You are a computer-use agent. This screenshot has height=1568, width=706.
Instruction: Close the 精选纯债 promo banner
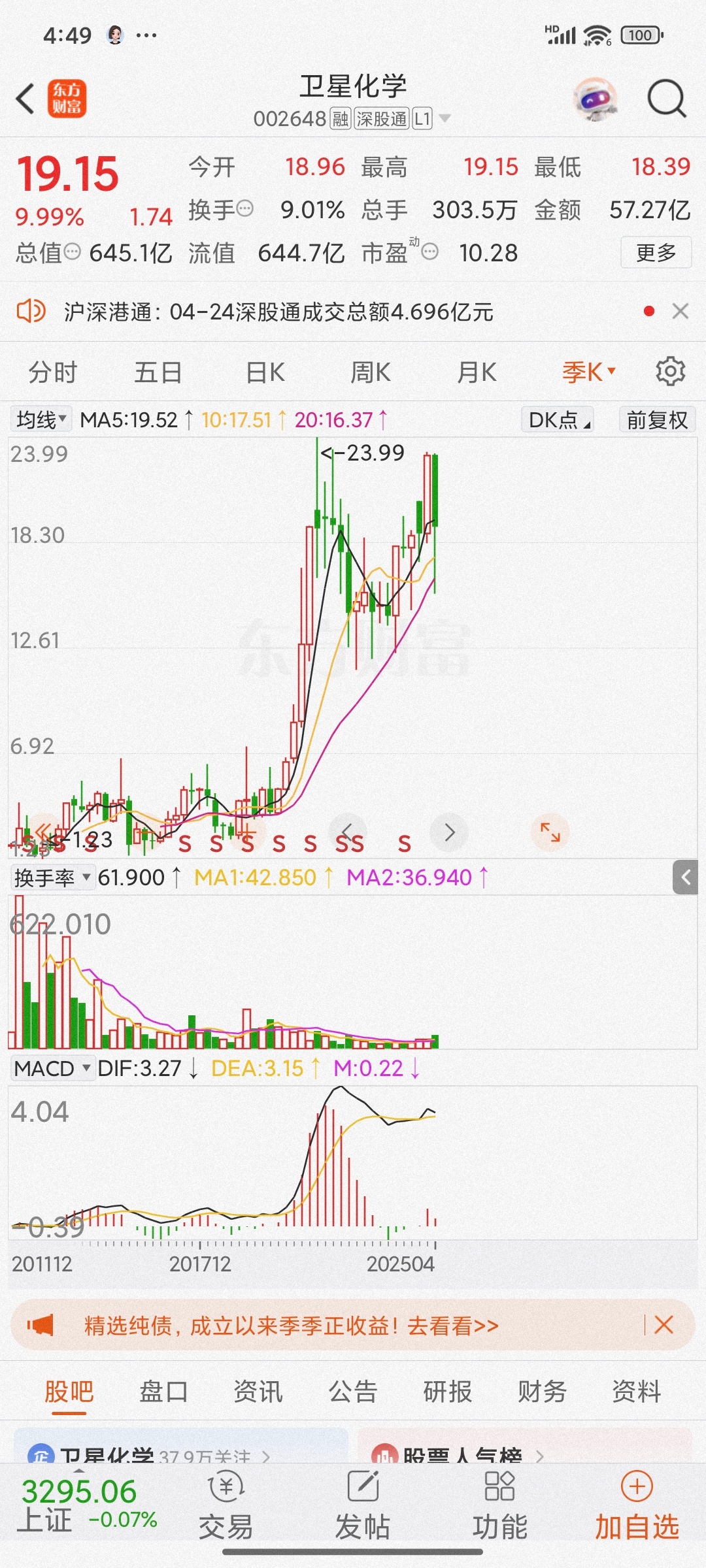pos(664,1325)
